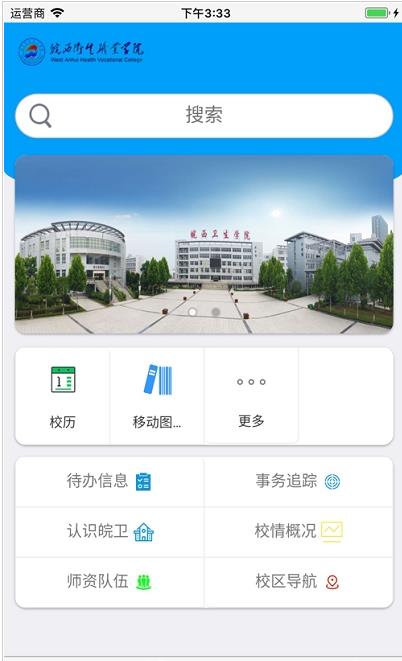Open 事务追踪

[x=298, y=481]
